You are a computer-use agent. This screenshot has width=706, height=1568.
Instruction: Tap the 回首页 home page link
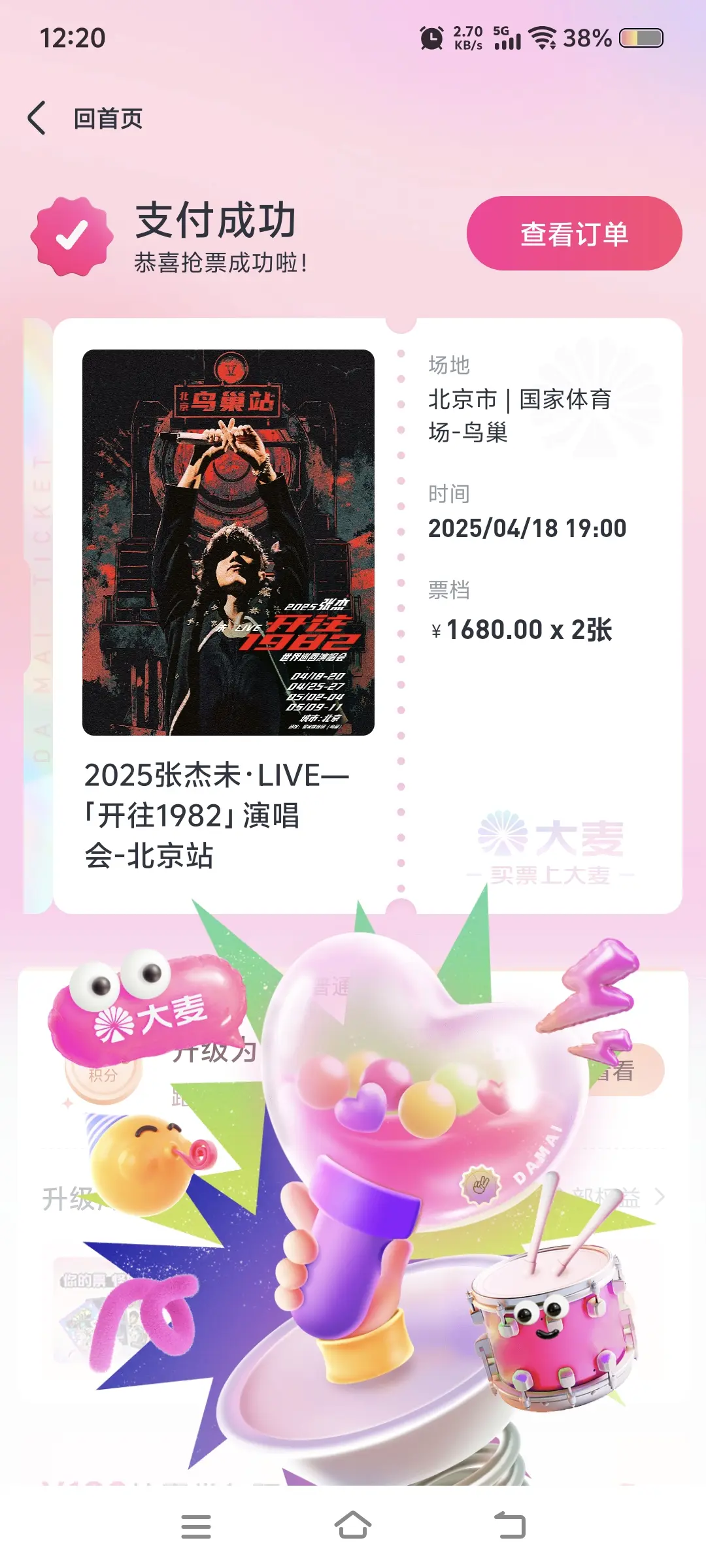[x=109, y=118]
